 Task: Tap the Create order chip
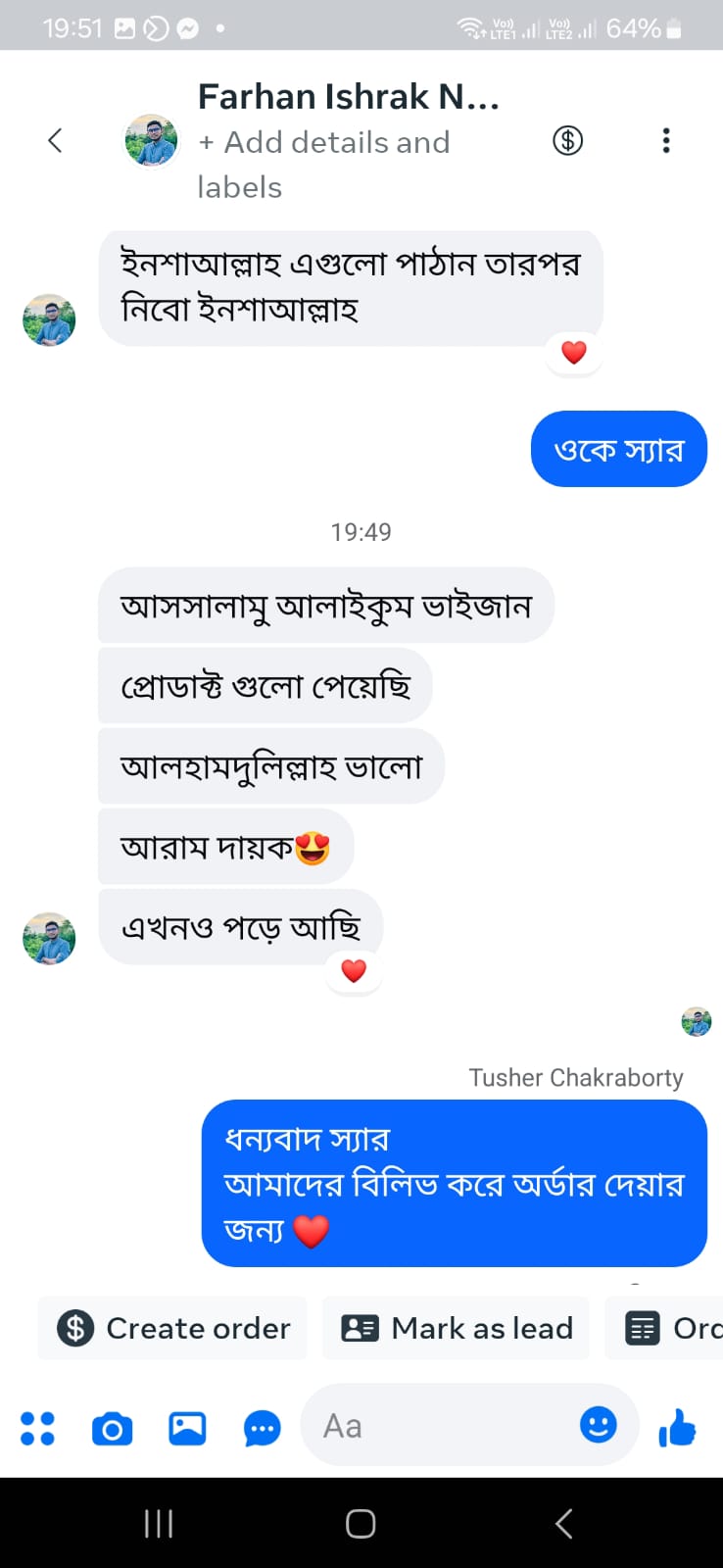click(173, 1328)
